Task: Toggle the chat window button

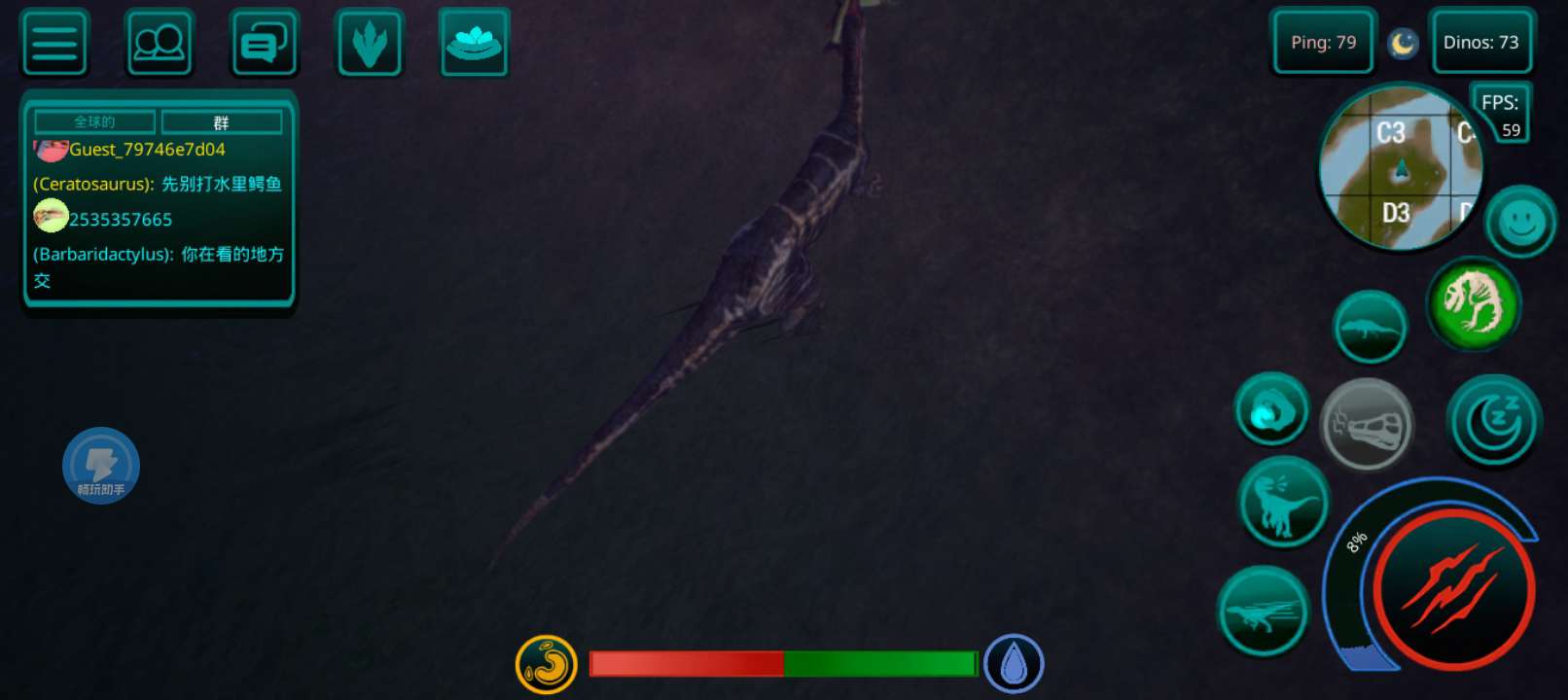Action: [x=265, y=44]
